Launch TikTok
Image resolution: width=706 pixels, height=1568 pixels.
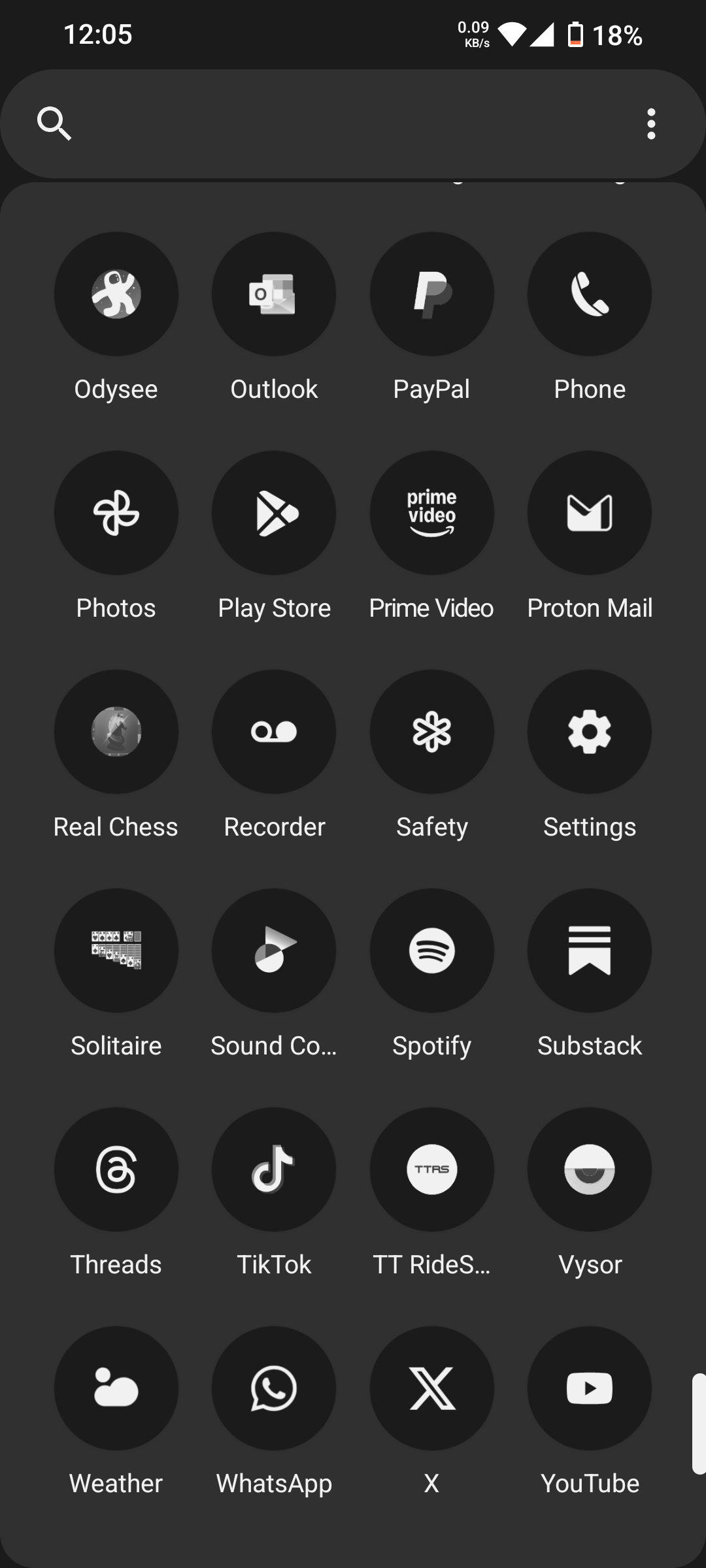click(274, 1169)
